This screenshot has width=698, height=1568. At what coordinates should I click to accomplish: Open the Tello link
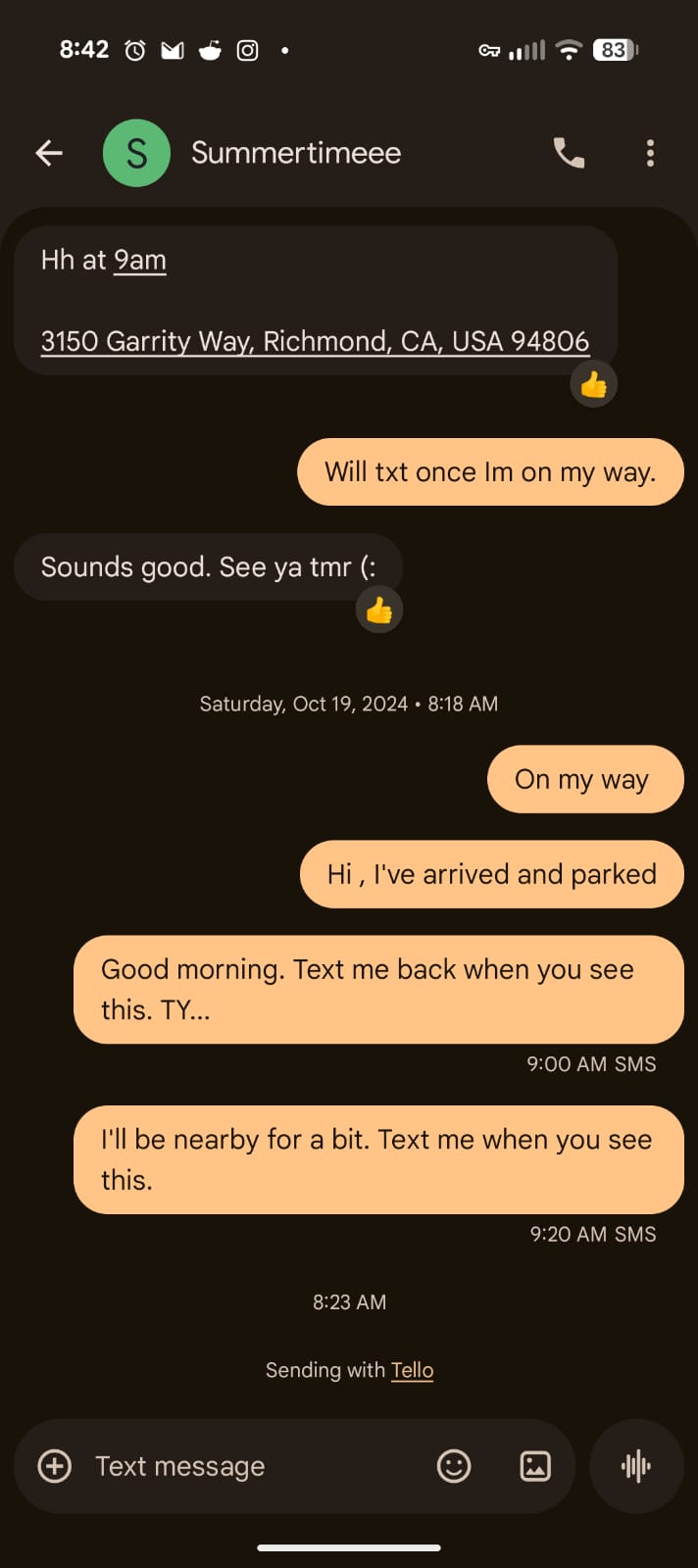click(412, 1370)
